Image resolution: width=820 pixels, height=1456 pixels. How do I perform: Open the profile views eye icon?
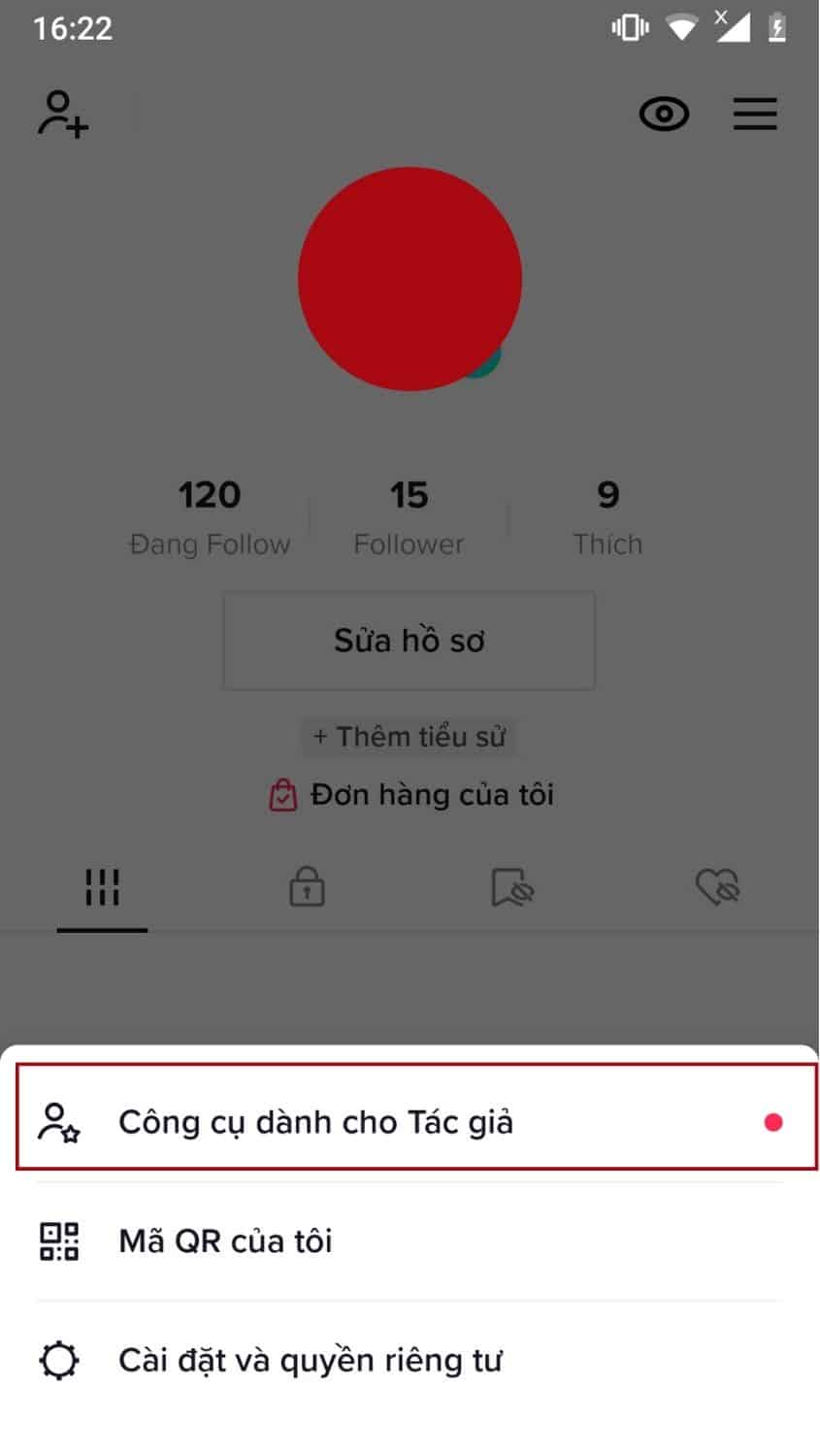pos(664,114)
